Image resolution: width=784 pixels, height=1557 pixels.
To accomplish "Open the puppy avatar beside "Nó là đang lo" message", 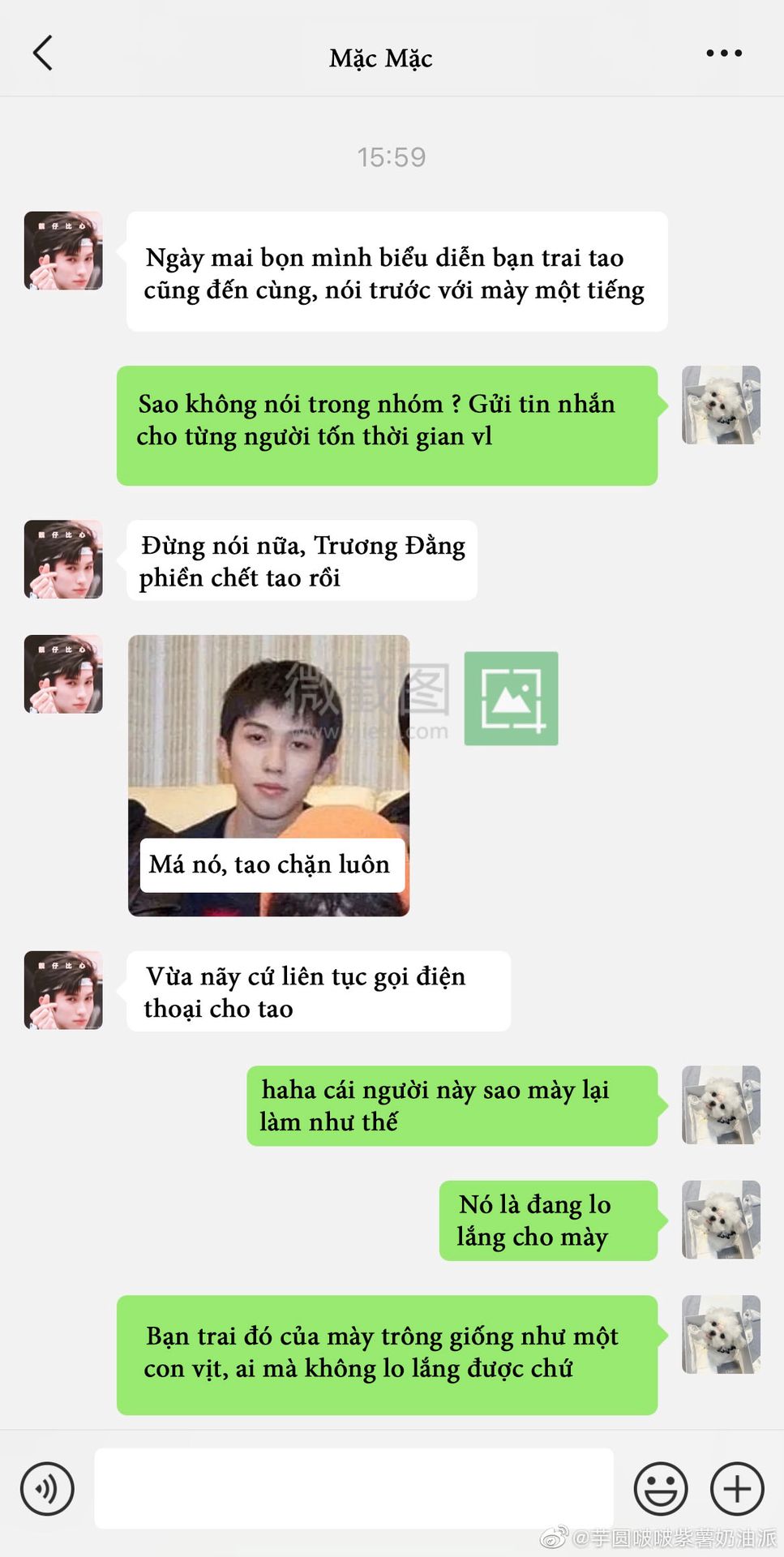I will point(721,1220).
